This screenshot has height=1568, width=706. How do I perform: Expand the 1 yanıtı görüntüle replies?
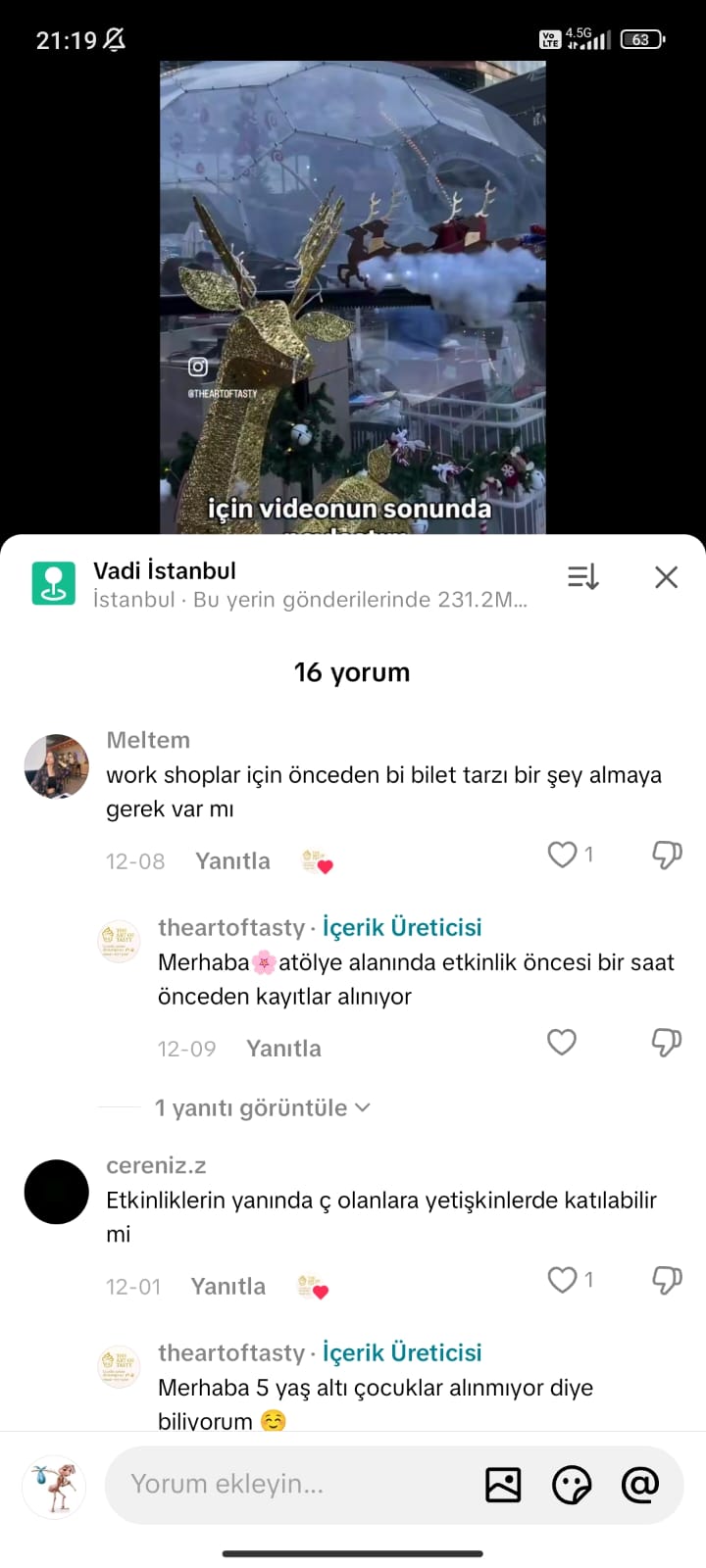[x=262, y=1107]
